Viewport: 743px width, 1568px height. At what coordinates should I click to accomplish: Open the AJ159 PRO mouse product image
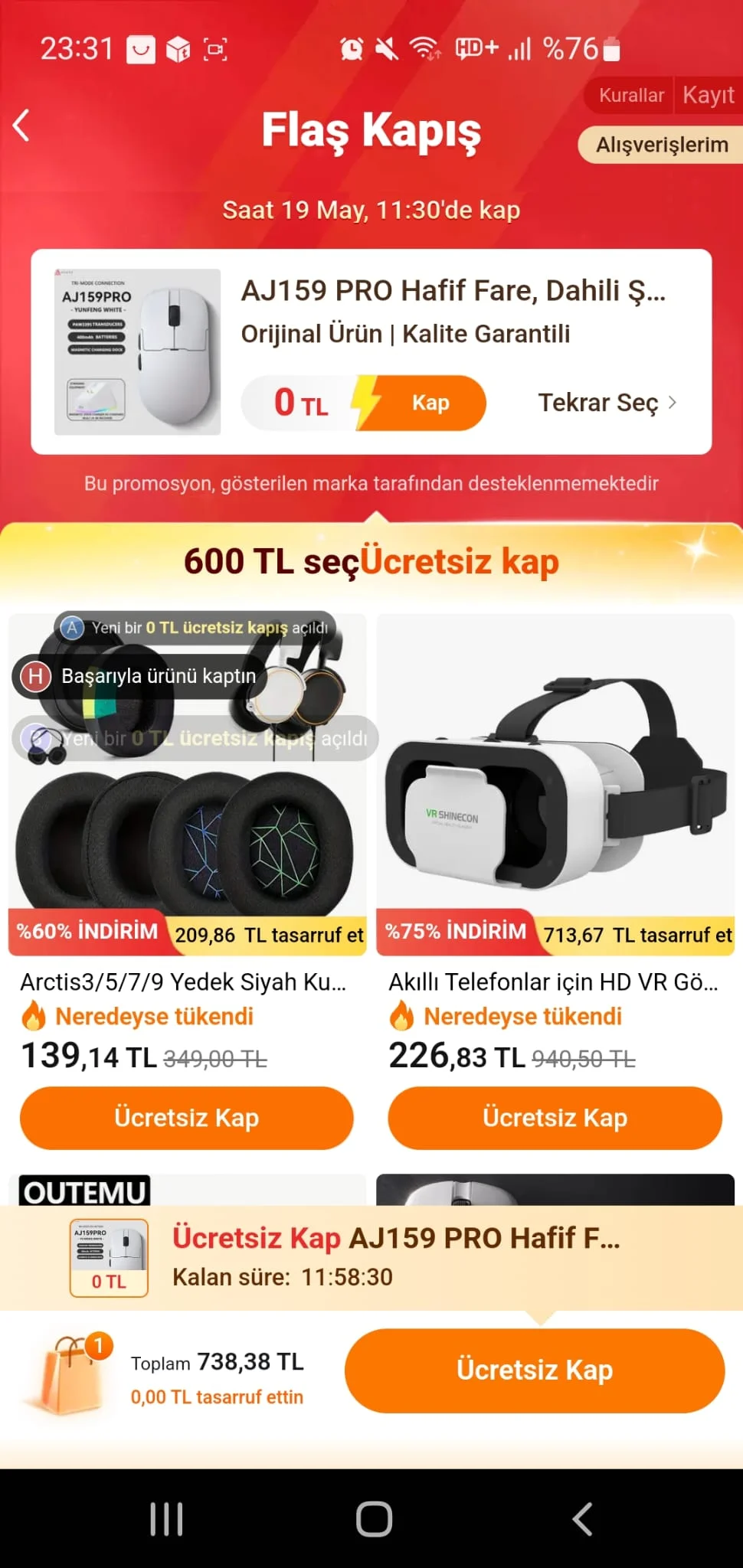(138, 352)
